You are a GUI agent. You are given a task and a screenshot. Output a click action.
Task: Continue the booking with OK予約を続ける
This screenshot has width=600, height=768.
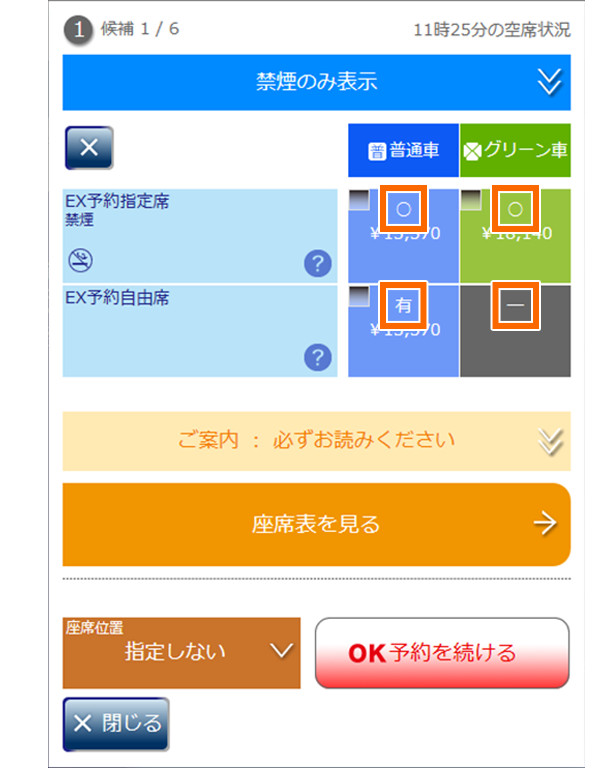click(442, 653)
